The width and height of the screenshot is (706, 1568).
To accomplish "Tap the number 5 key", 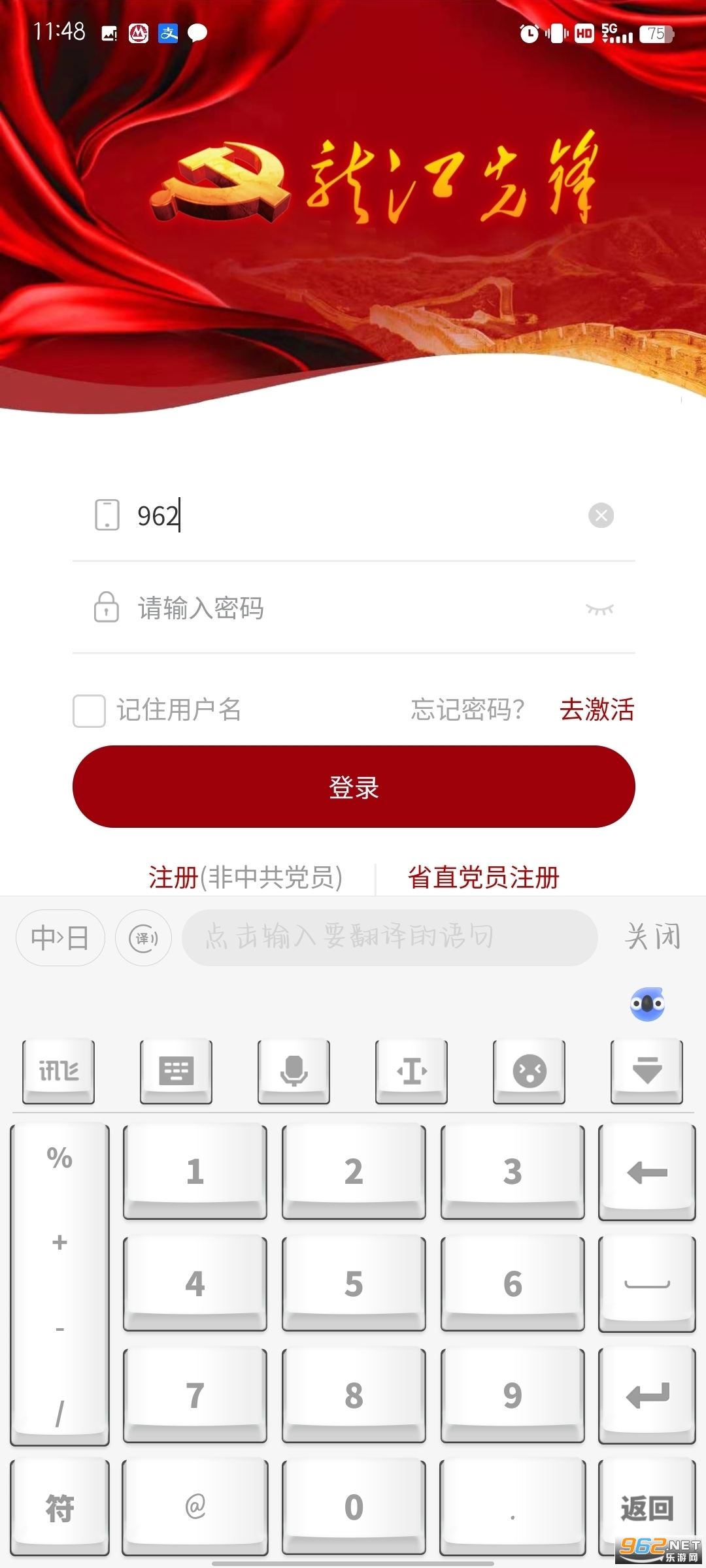I will coord(354,1283).
